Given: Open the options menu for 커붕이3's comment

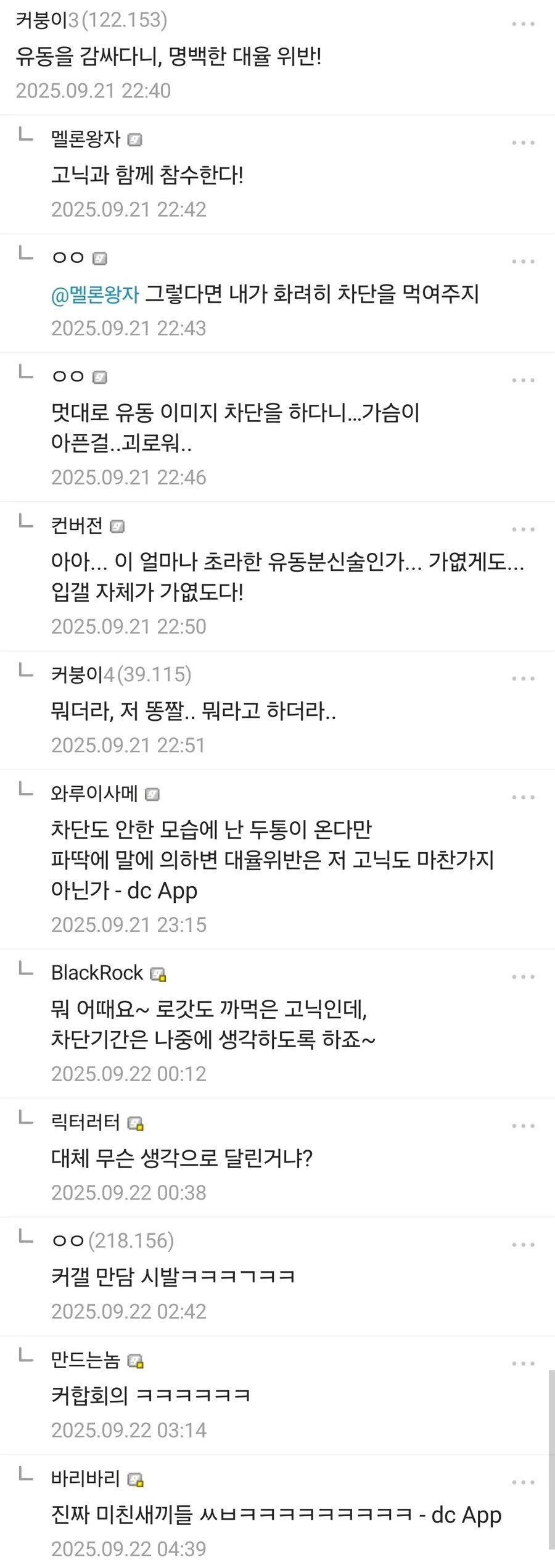Looking at the screenshot, I should [523, 24].
